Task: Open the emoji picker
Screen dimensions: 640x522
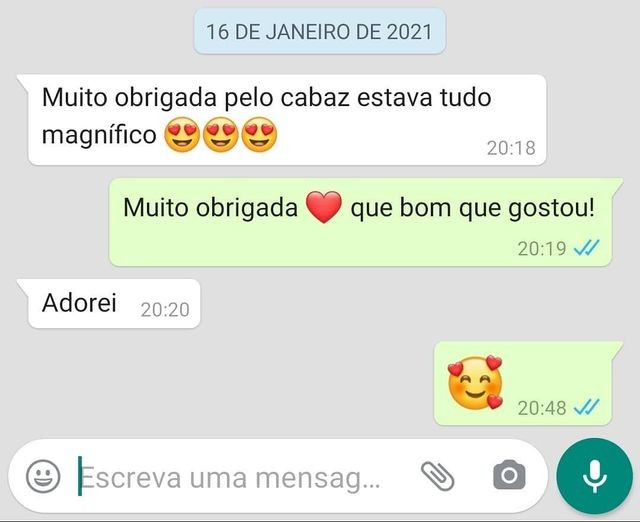Action: coord(43,476)
